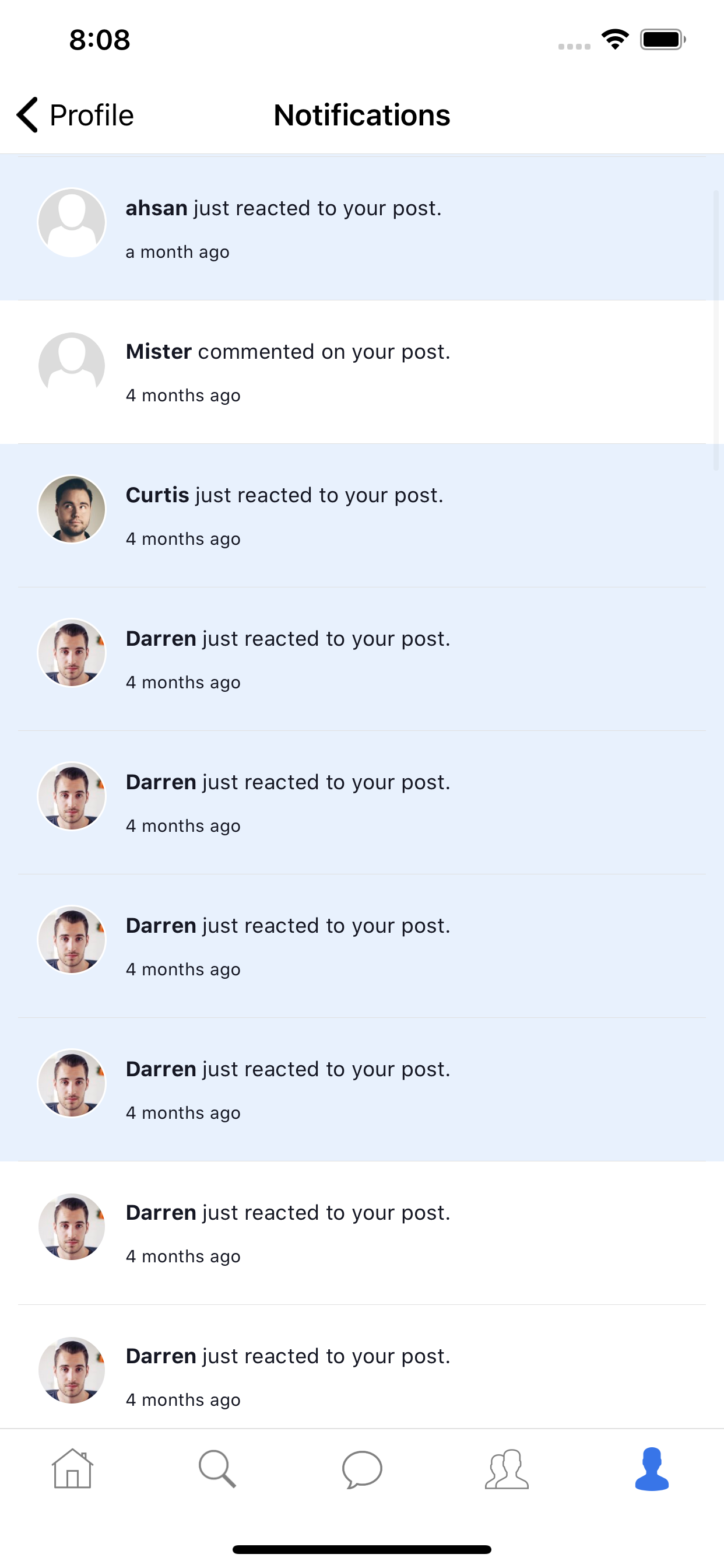Switch to the Home tab
The image size is (724, 1568).
coord(72,1468)
